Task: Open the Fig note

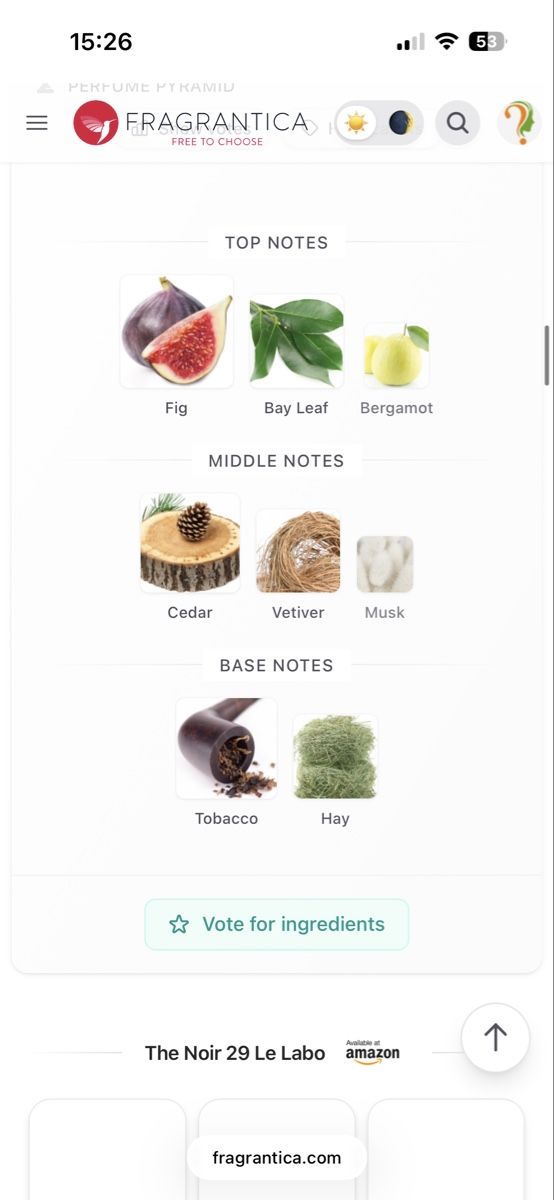Action: pos(176,345)
